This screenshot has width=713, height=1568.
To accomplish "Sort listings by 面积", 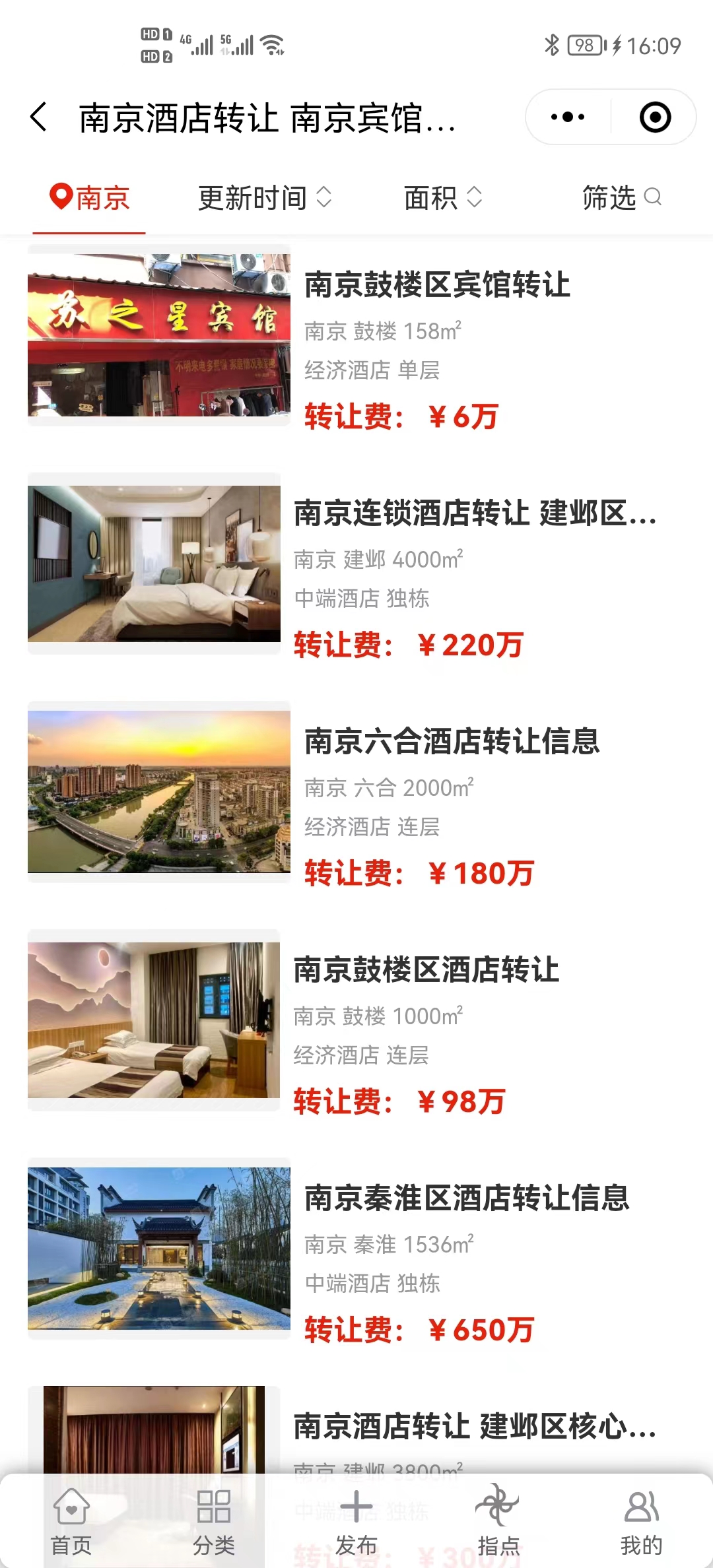I will (442, 197).
